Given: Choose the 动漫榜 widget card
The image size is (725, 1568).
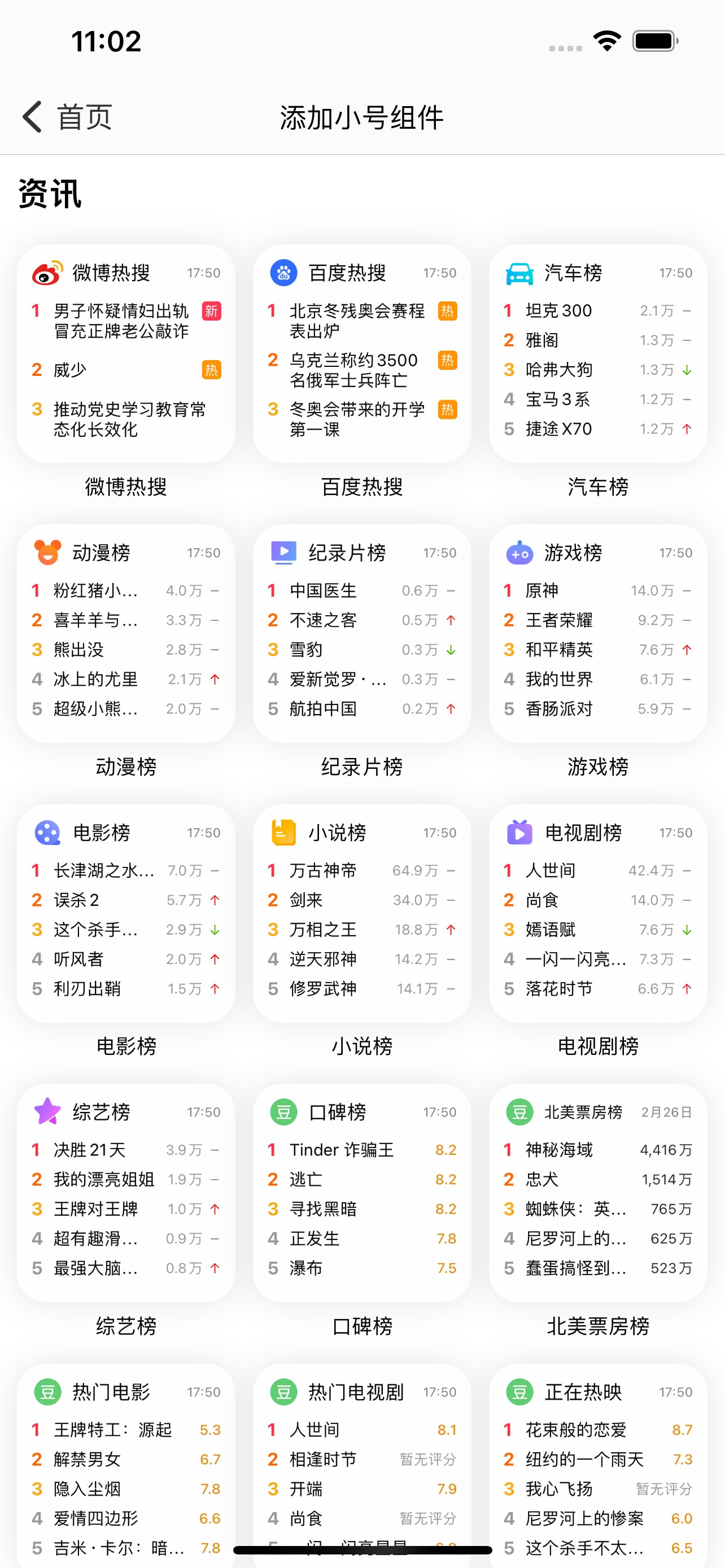Looking at the screenshot, I should click(126, 633).
